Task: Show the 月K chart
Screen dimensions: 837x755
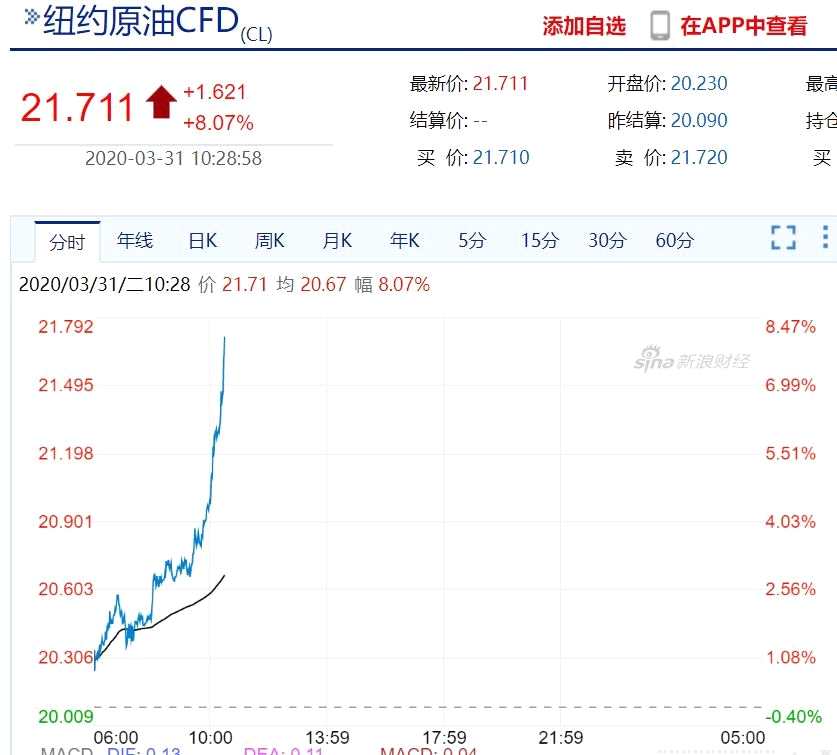Action: (x=337, y=240)
